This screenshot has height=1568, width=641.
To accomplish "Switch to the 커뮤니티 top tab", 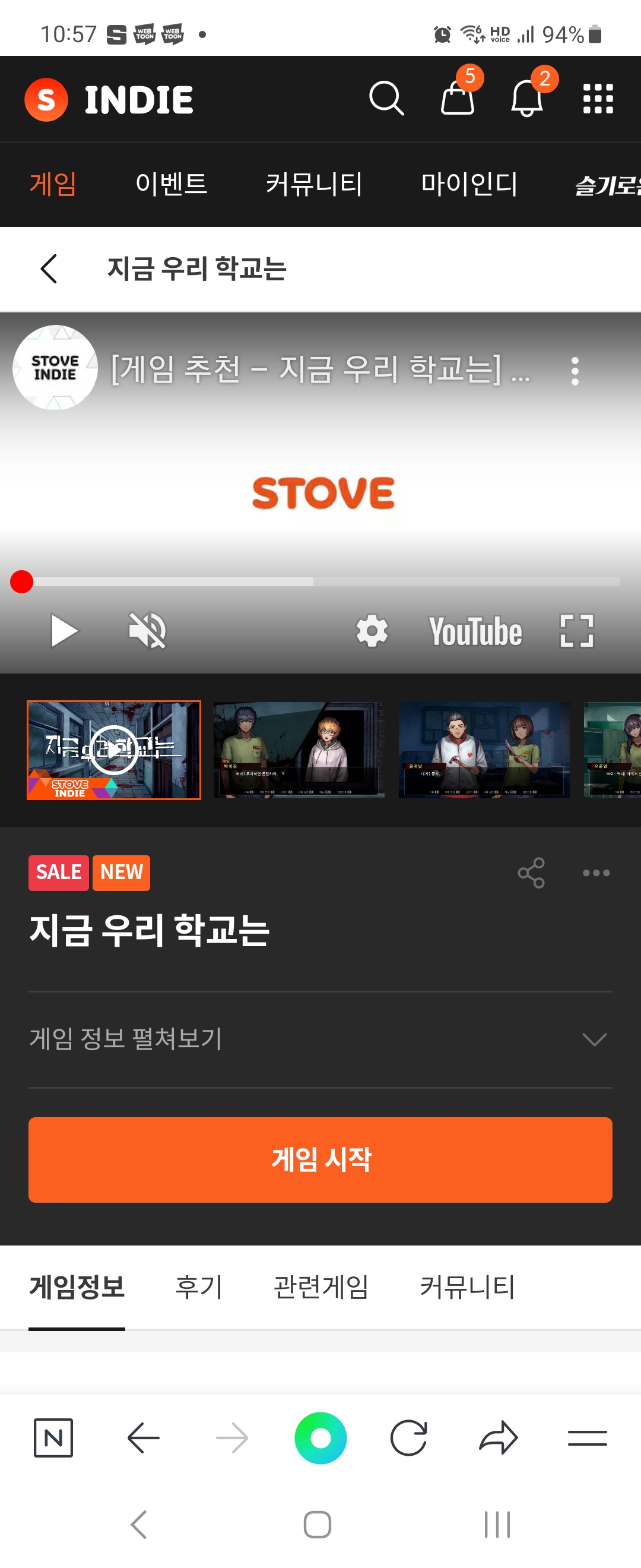I will (x=314, y=184).
